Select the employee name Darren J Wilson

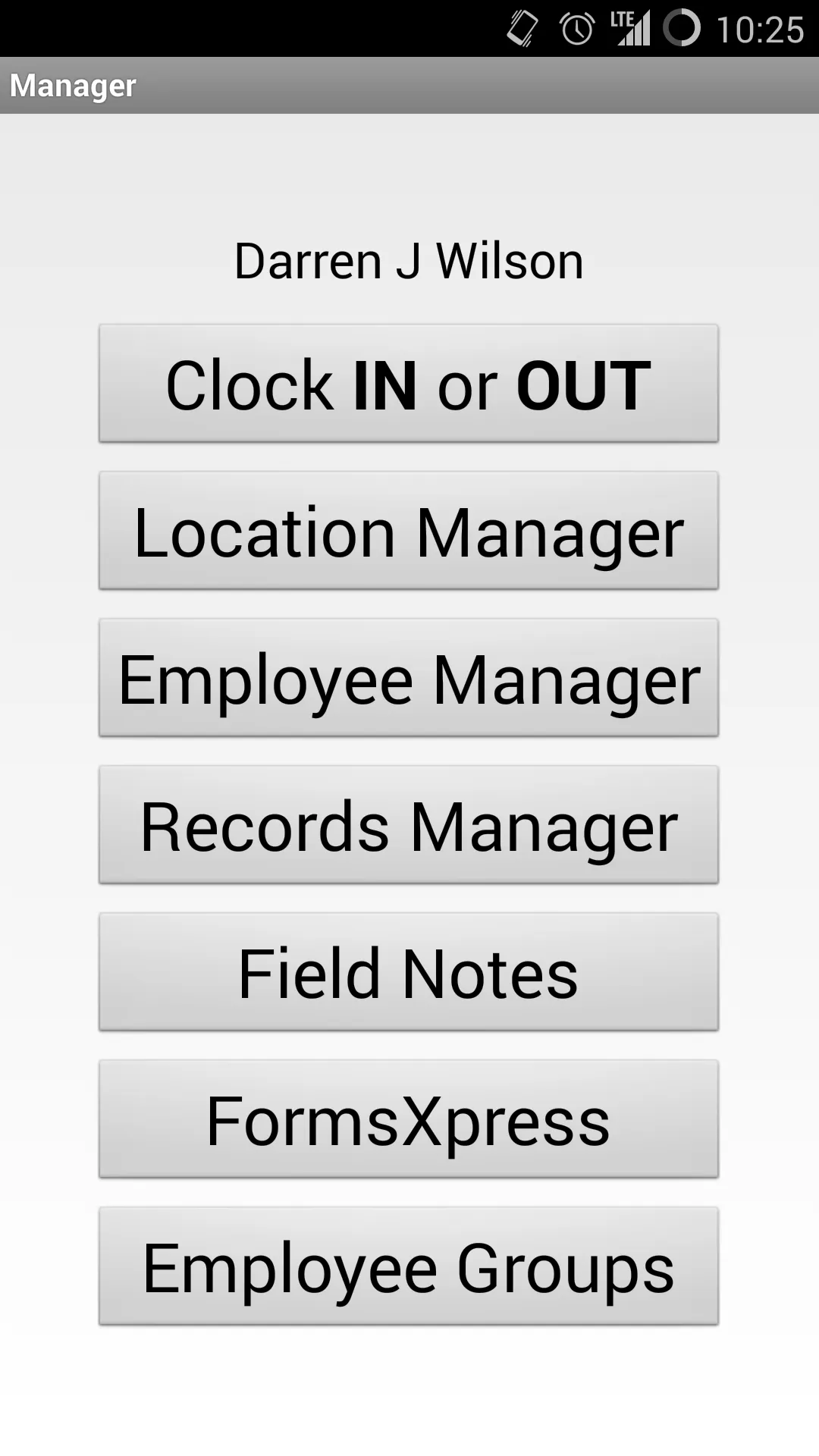tap(408, 260)
